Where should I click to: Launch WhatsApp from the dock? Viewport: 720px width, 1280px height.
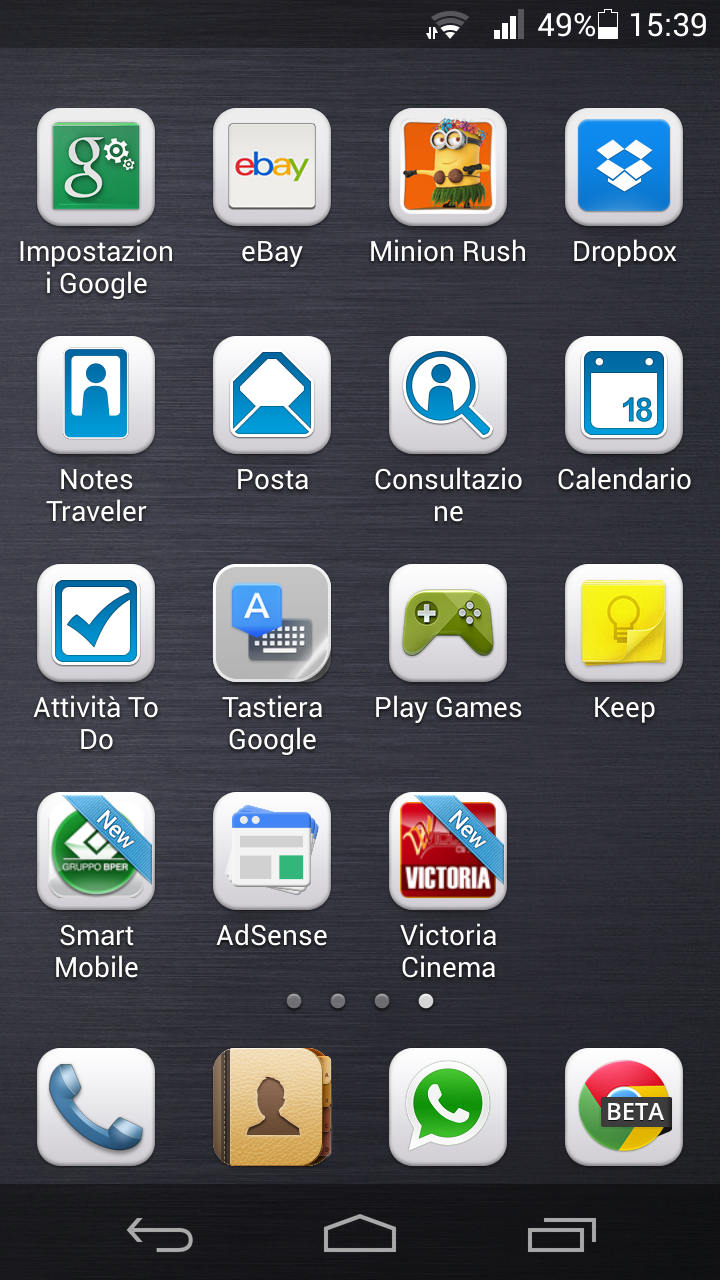tap(448, 1106)
